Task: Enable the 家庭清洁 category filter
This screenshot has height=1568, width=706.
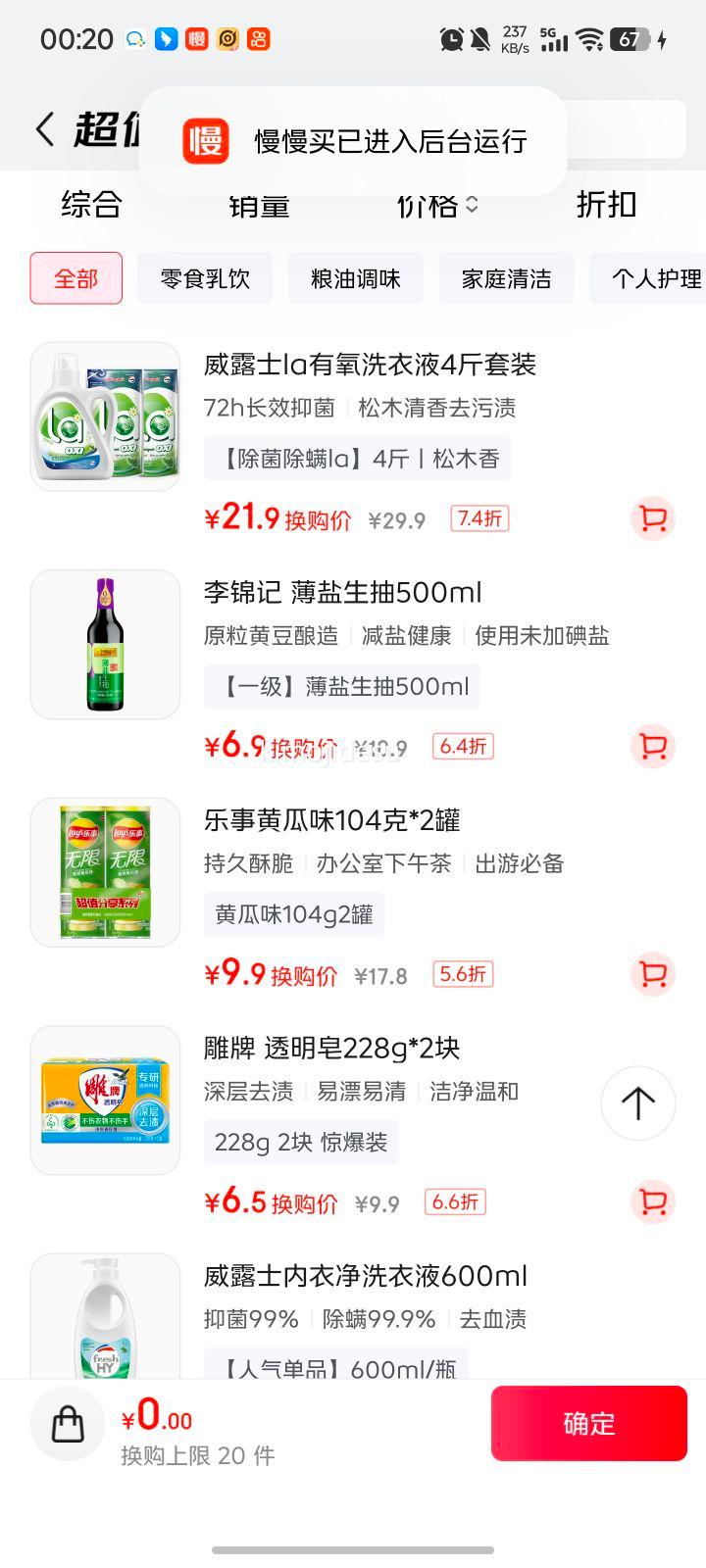Action: [x=508, y=278]
